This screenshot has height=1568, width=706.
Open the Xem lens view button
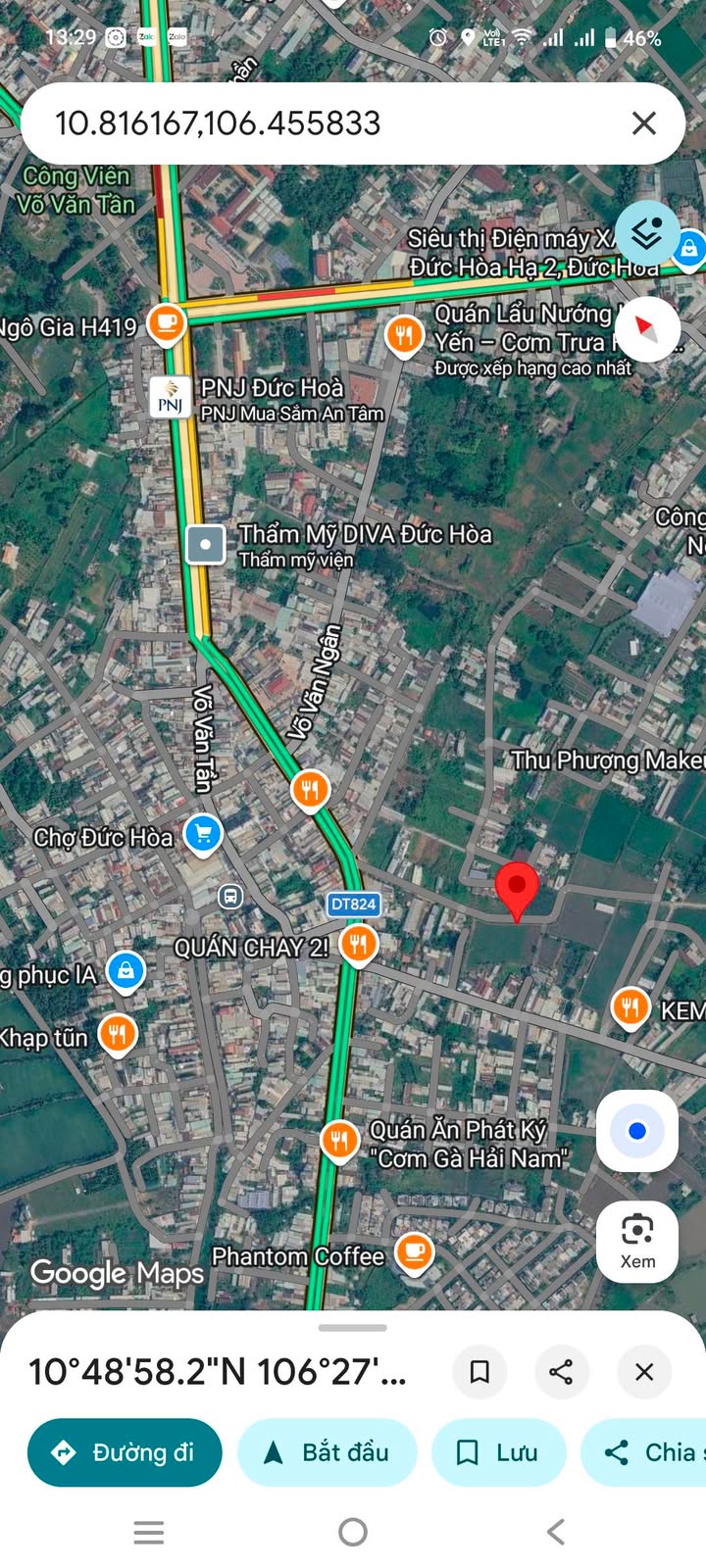637,1241
